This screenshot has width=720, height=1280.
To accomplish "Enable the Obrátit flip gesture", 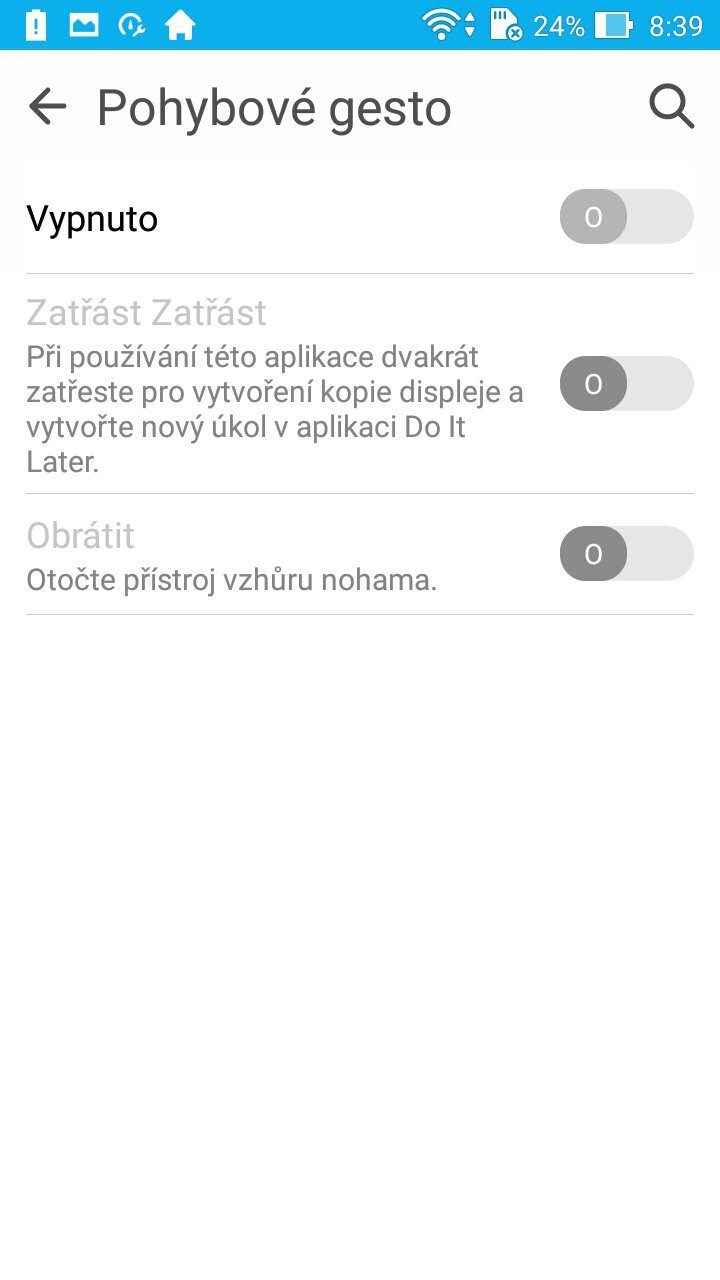I will coord(626,553).
